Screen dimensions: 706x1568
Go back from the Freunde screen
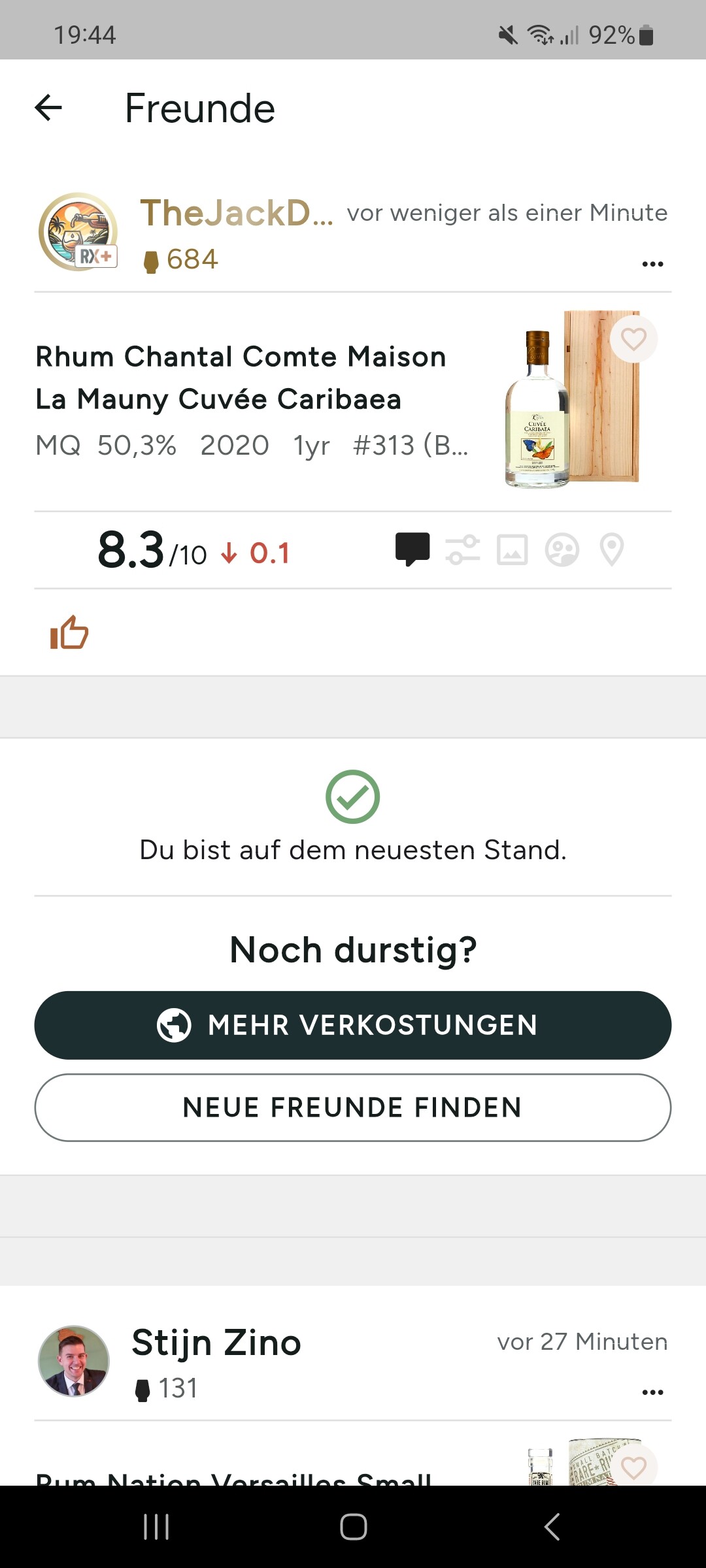pos(48,108)
